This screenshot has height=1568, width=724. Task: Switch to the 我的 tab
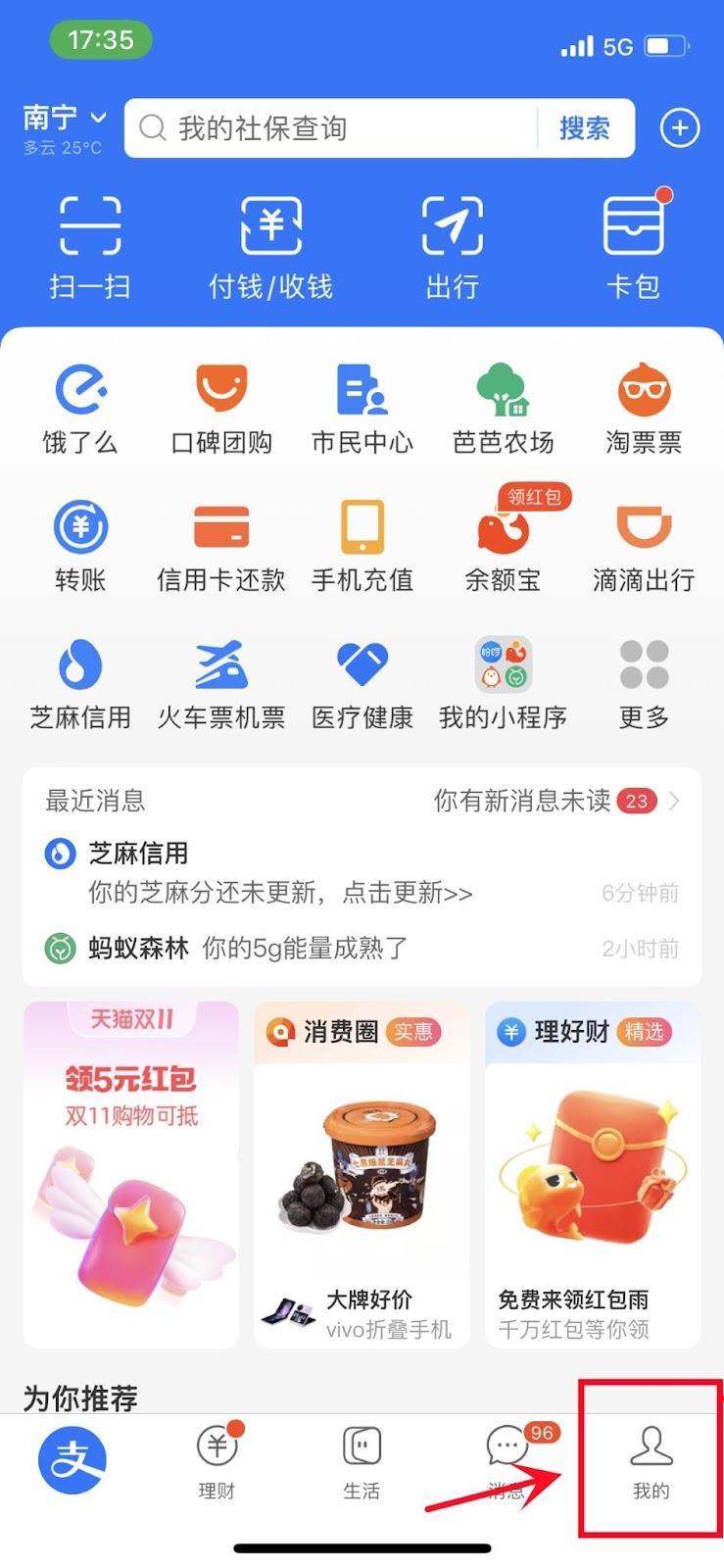(651, 1460)
